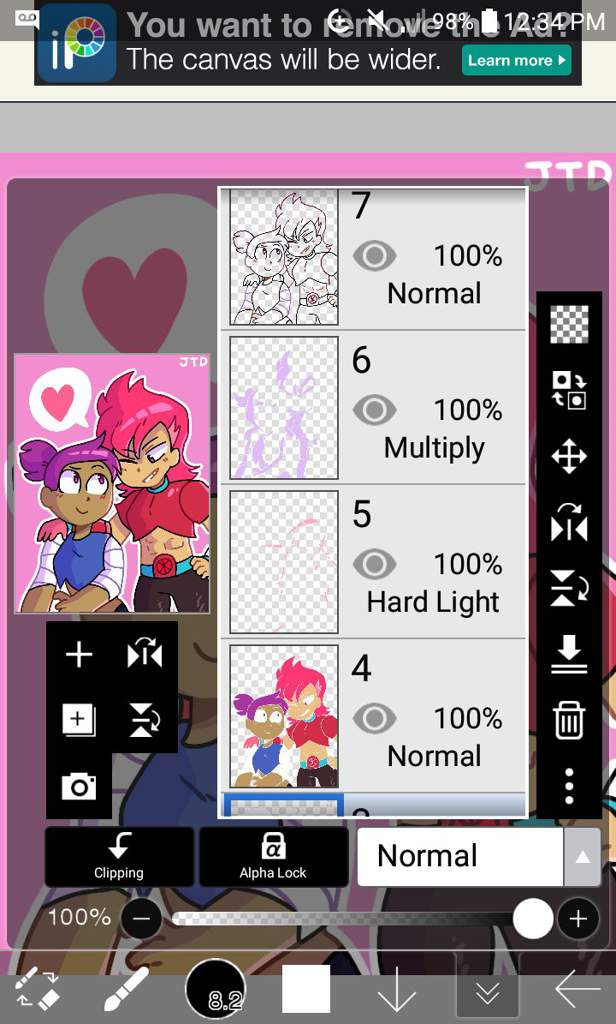The image size is (616, 1024).
Task: Toggle visibility eye of layer 5
Action: pyautogui.click(x=374, y=564)
